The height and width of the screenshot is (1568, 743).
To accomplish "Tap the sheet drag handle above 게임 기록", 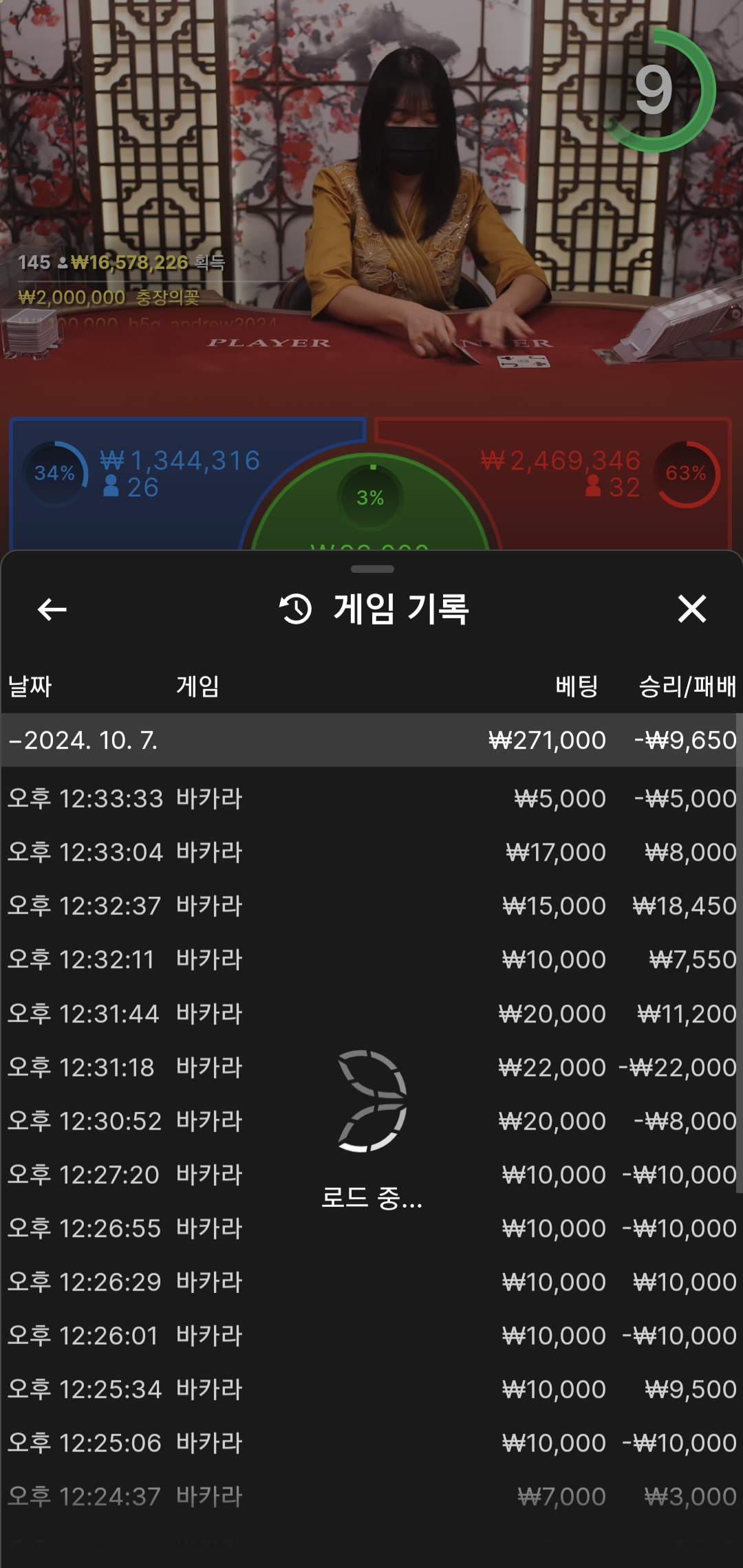I will click(371, 569).
